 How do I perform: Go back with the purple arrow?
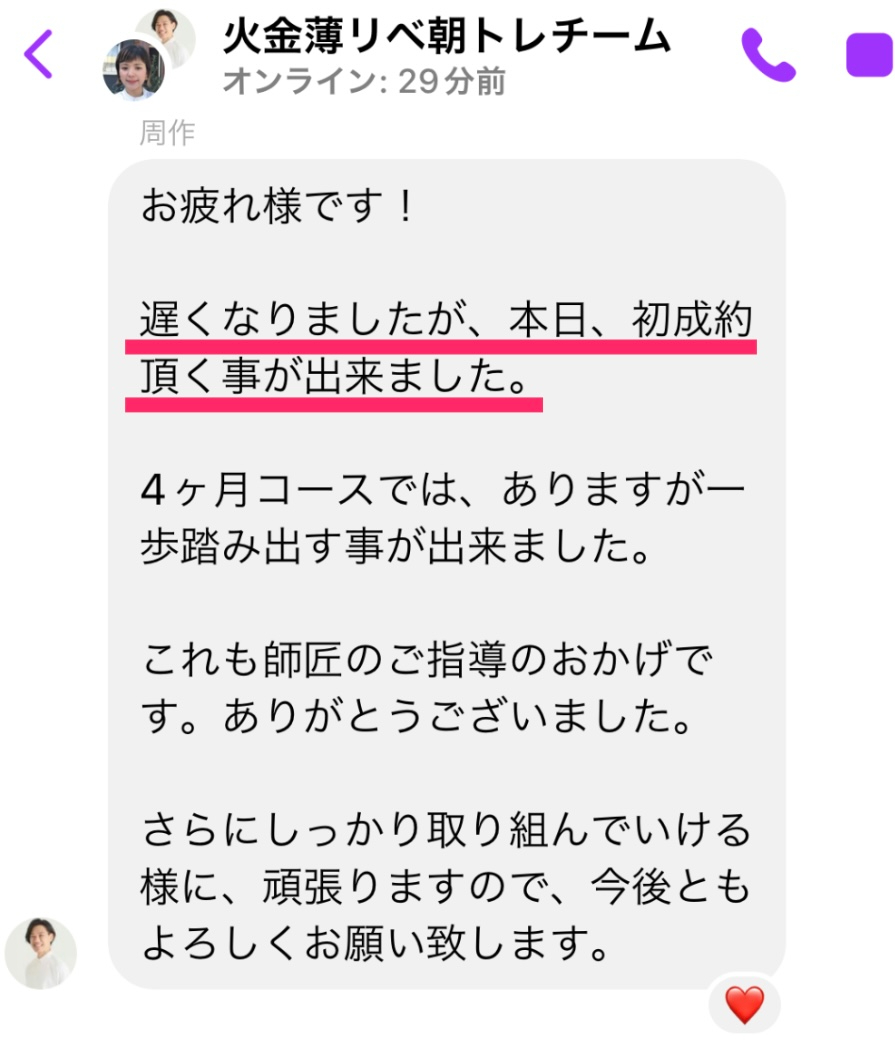[x=38, y=55]
